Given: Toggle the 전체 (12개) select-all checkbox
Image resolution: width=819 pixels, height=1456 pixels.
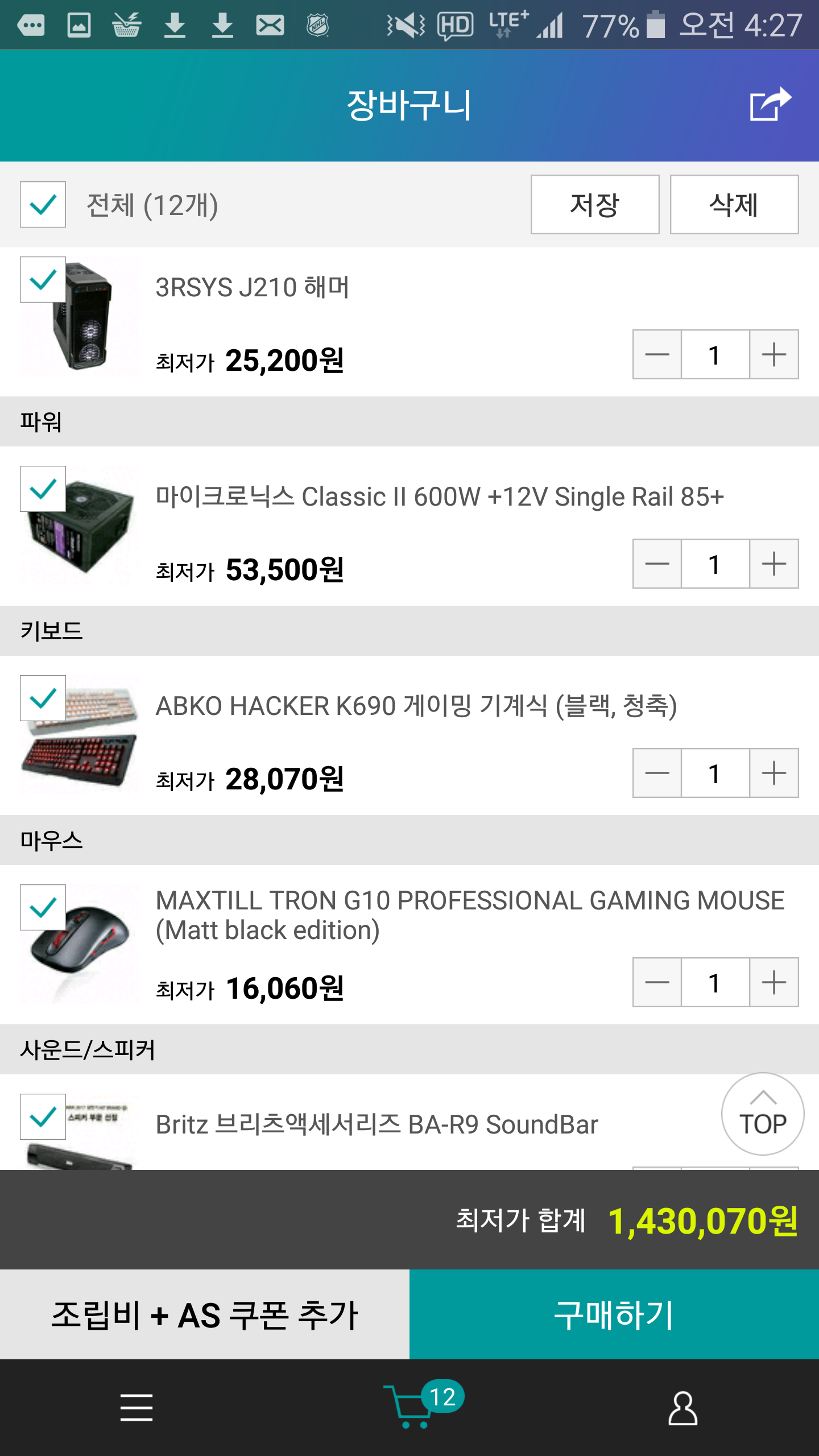Looking at the screenshot, I should [43, 205].
